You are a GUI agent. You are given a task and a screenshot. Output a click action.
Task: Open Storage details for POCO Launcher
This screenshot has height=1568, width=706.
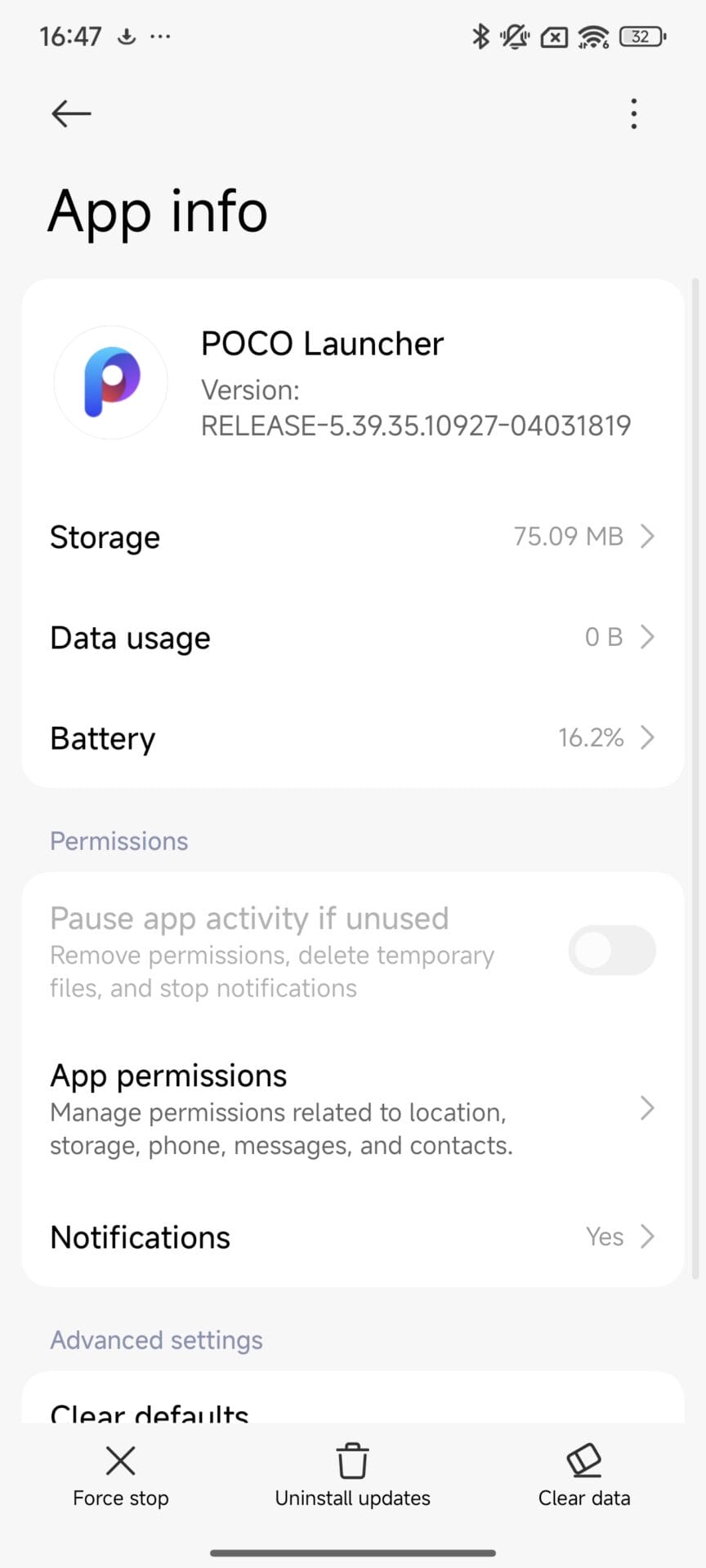[x=352, y=537]
